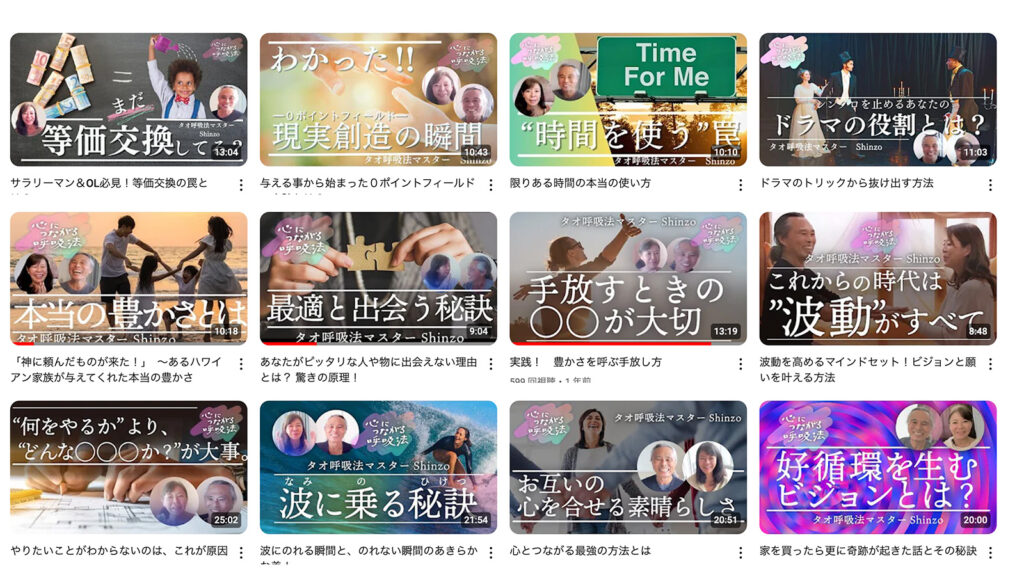Watch the ドラマの役割とは? video
This screenshot has height=576, width=1024.
[x=877, y=99]
